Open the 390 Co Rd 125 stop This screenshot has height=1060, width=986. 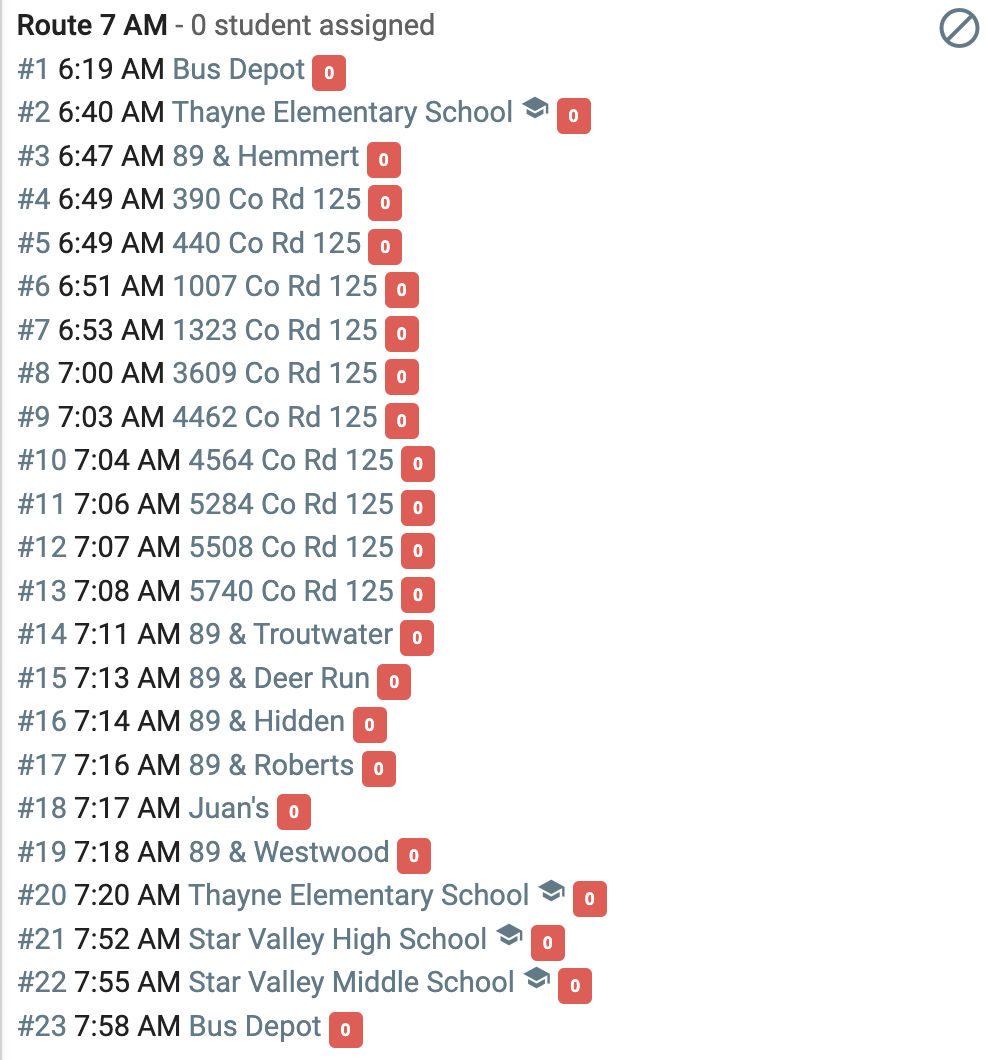point(267,199)
